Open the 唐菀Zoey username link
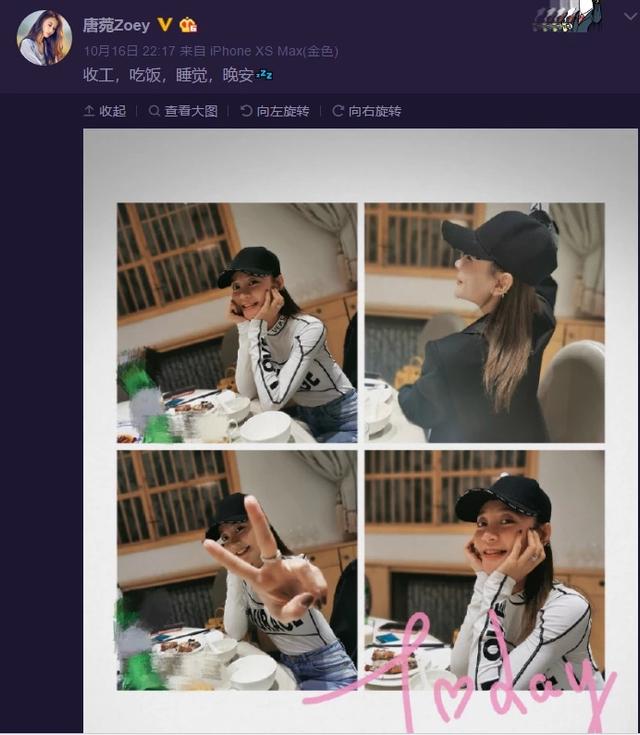Screen dimensions: 640x735 coord(115,24)
